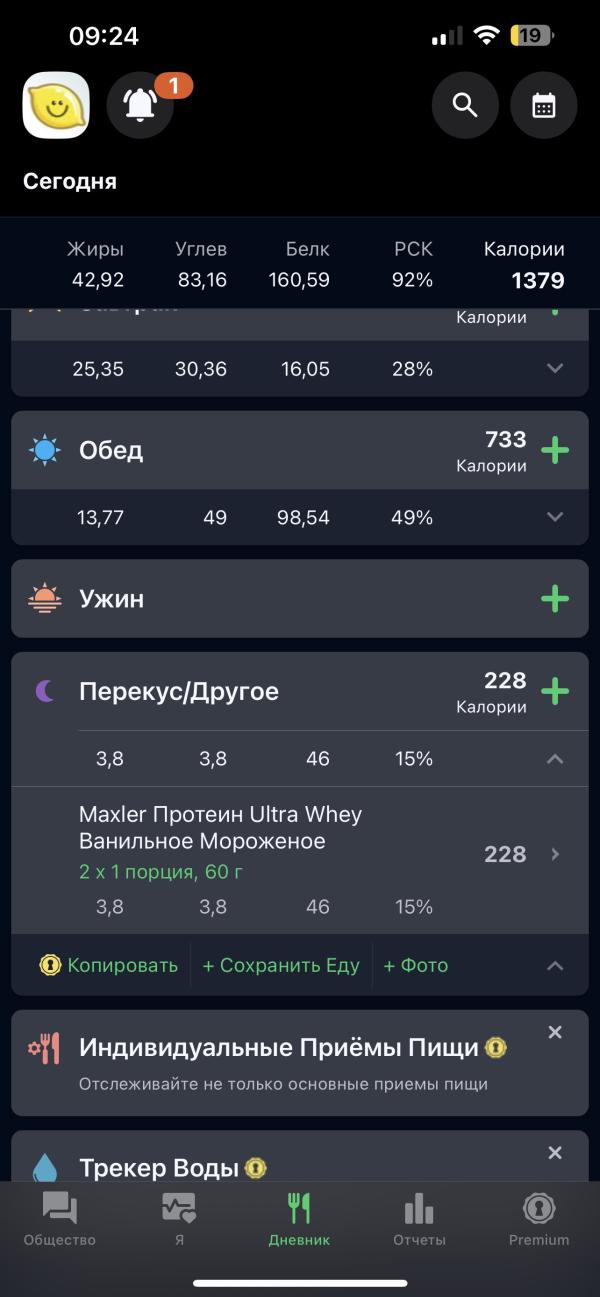
Task: Go to the Premium tab
Action: pyautogui.click(x=539, y=1220)
